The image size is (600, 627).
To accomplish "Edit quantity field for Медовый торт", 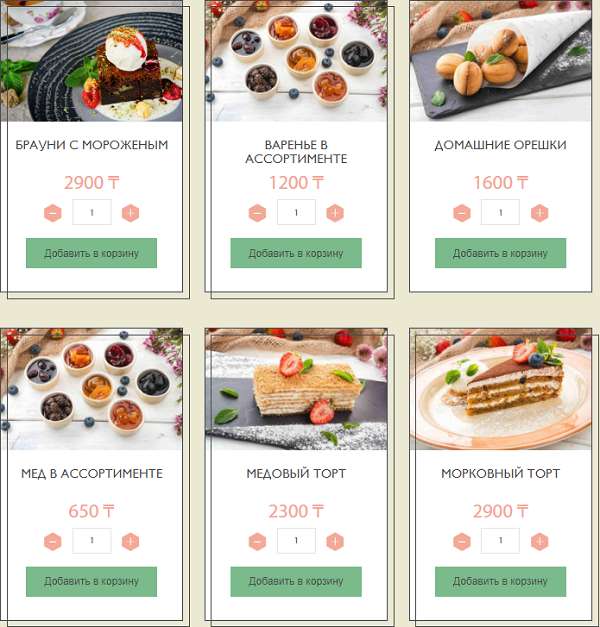I will pos(296,541).
